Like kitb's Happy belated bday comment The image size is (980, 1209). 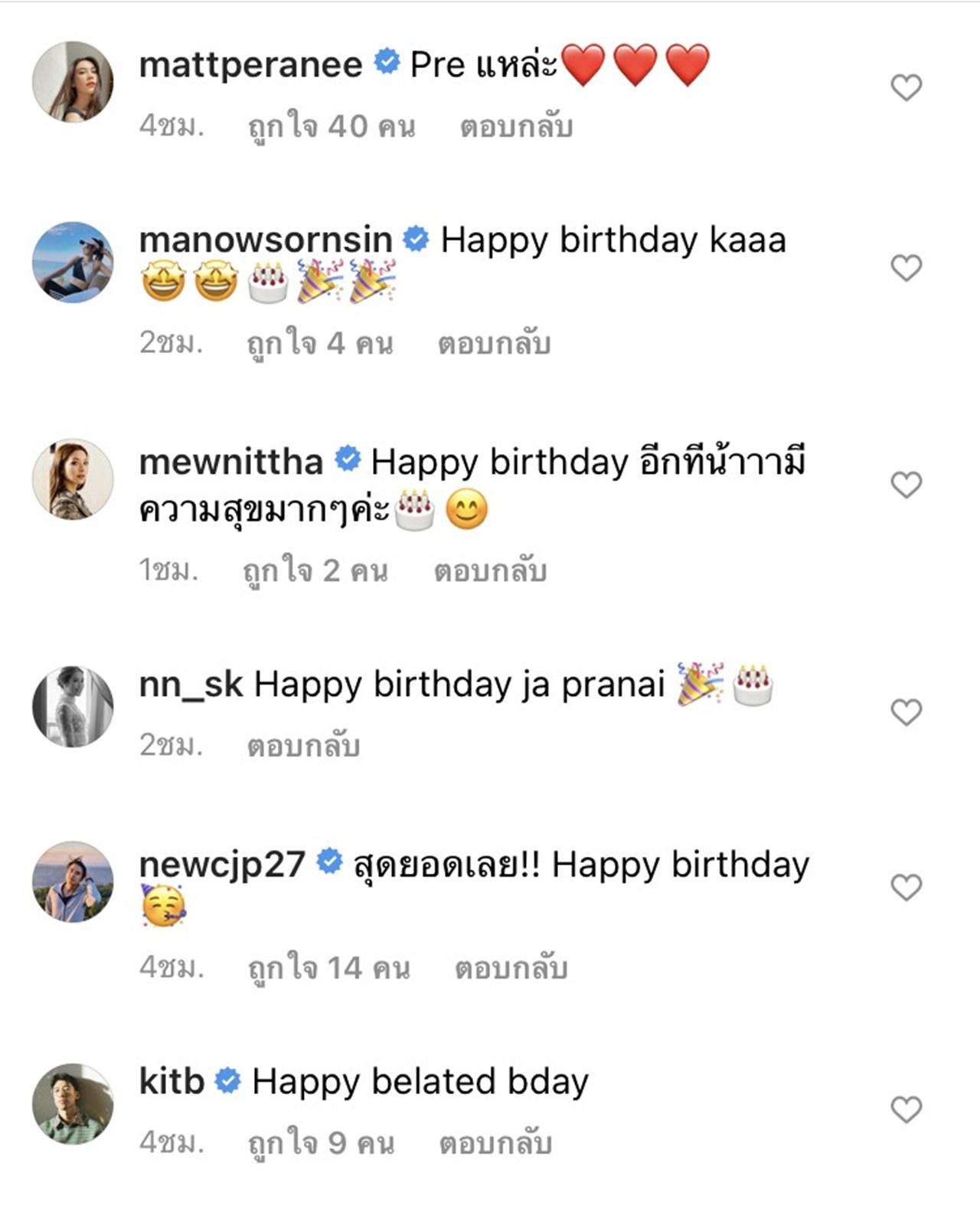coord(906,1109)
